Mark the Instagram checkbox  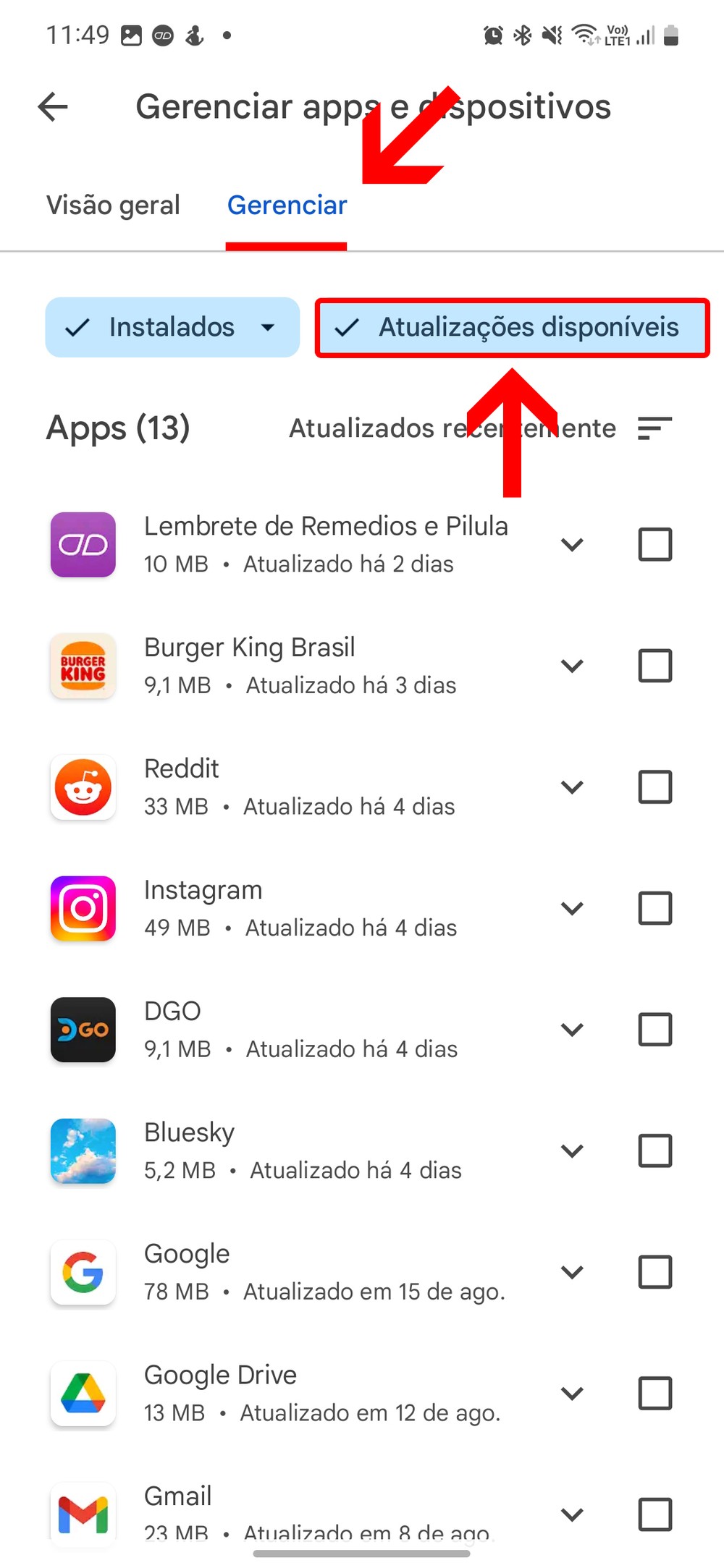[654, 908]
